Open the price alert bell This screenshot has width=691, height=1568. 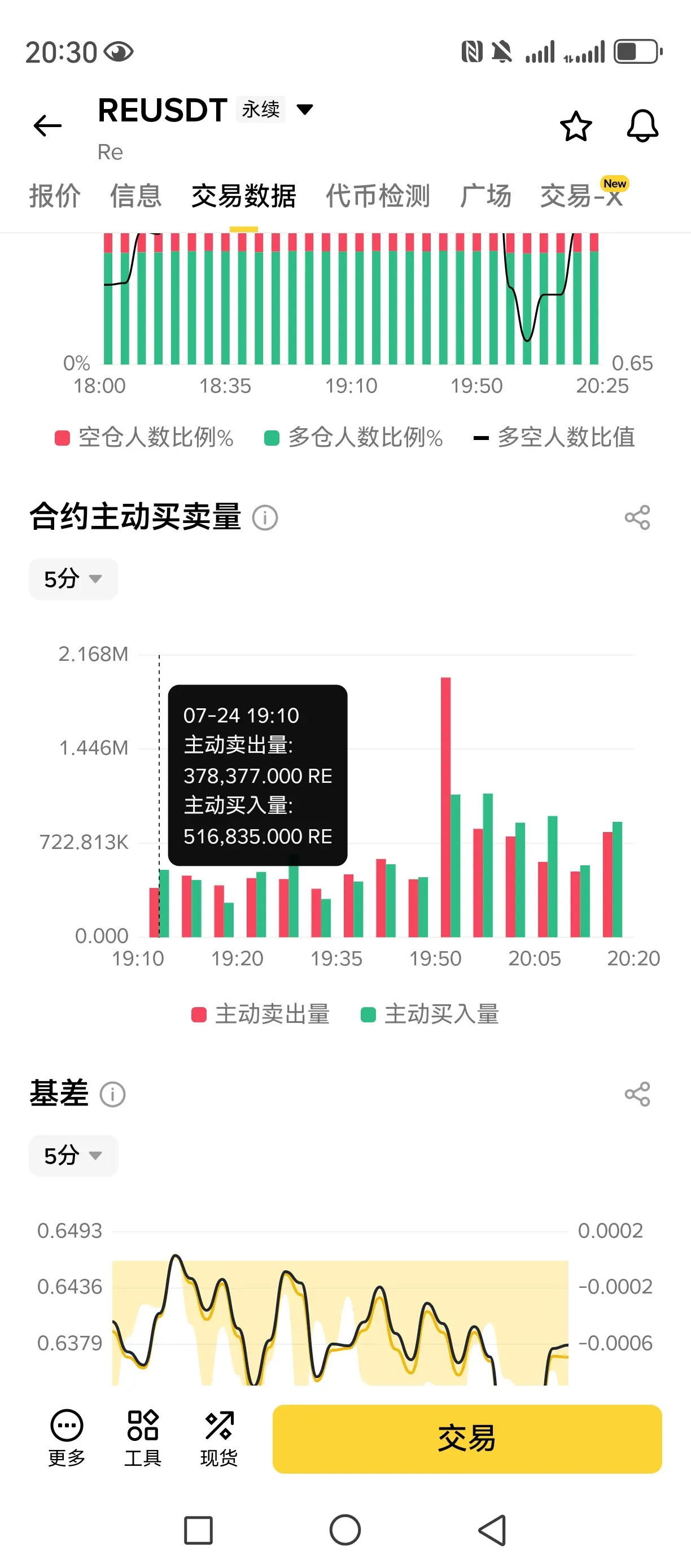[x=642, y=126]
